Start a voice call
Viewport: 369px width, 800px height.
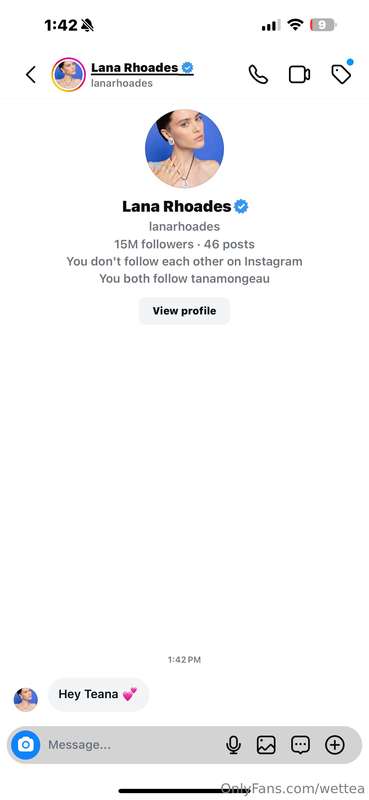[x=258, y=74]
